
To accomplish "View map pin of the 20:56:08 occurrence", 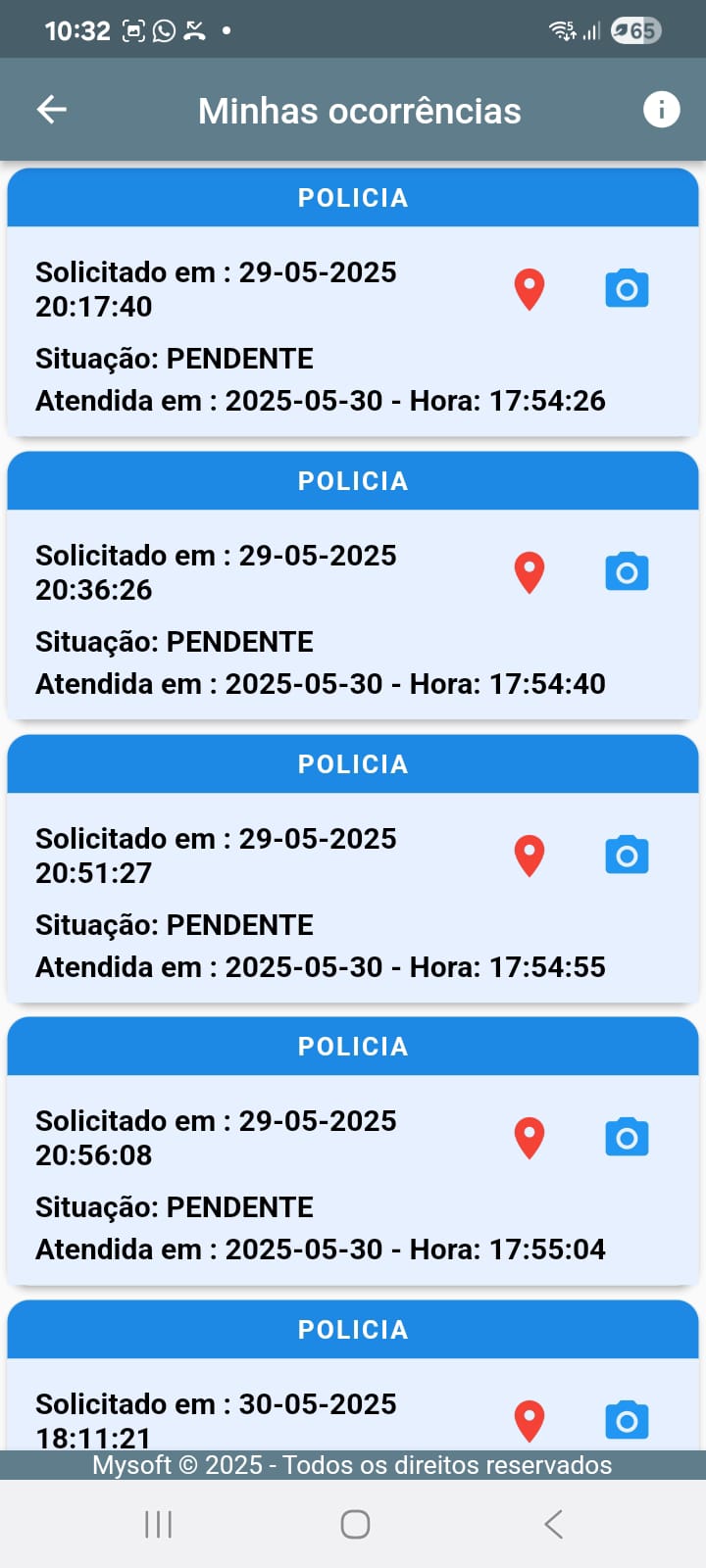I will point(529,1137).
